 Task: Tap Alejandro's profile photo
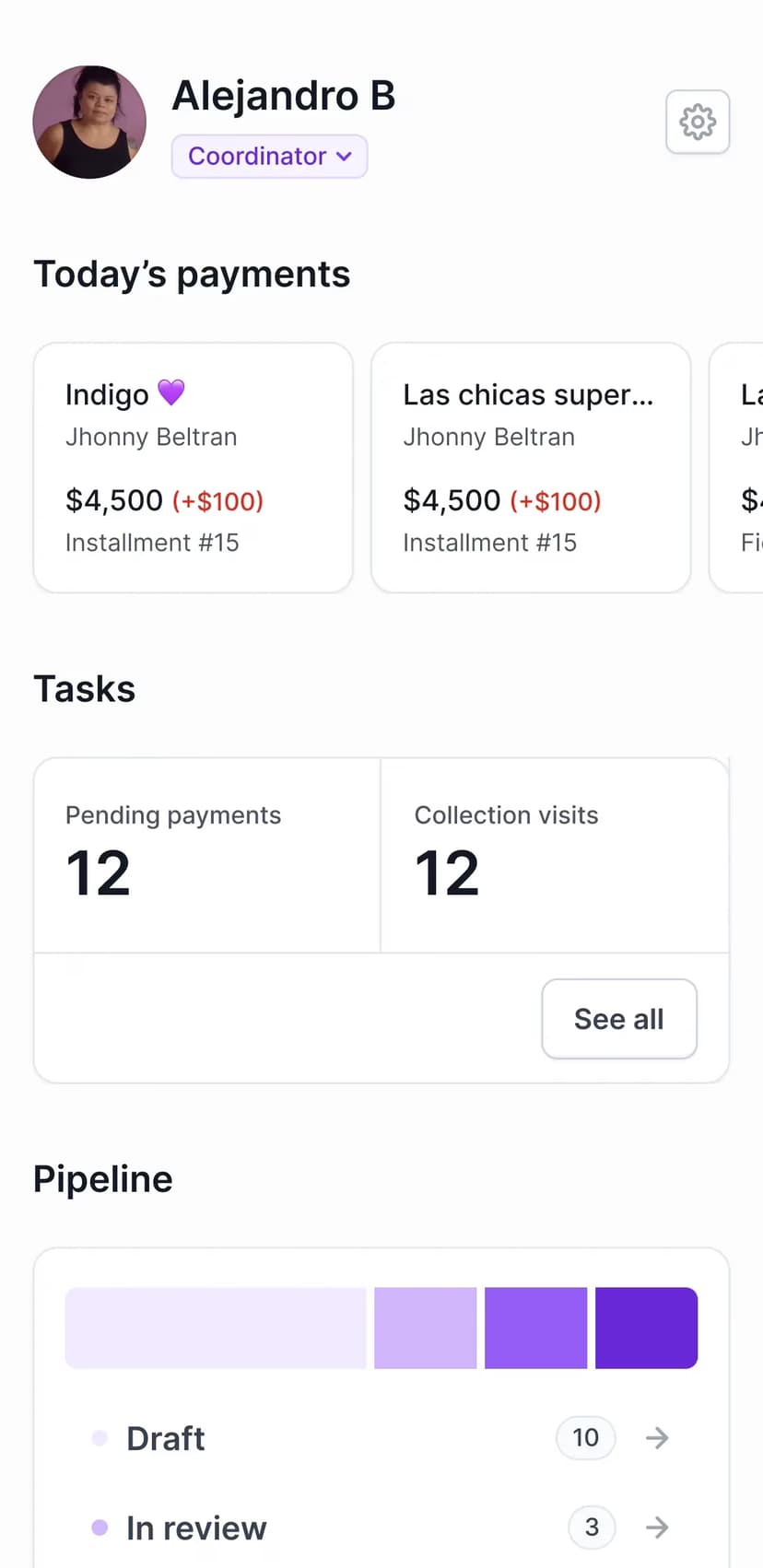[89, 122]
